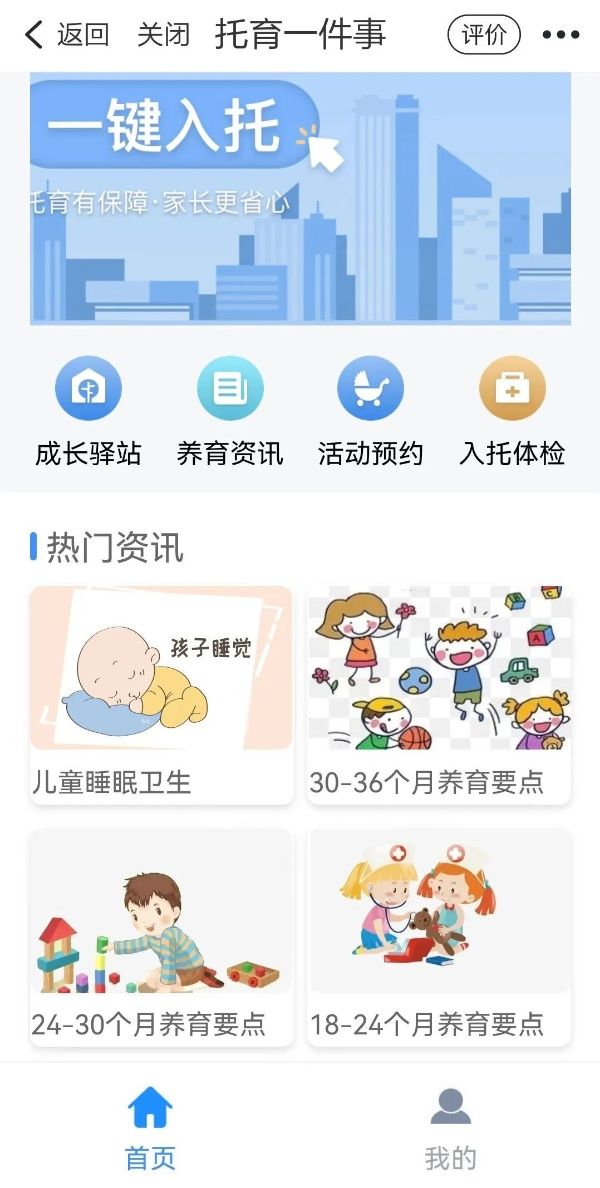600x1188 pixels.
Task: View the 18-24个月养育要点 card
Action: 439,936
